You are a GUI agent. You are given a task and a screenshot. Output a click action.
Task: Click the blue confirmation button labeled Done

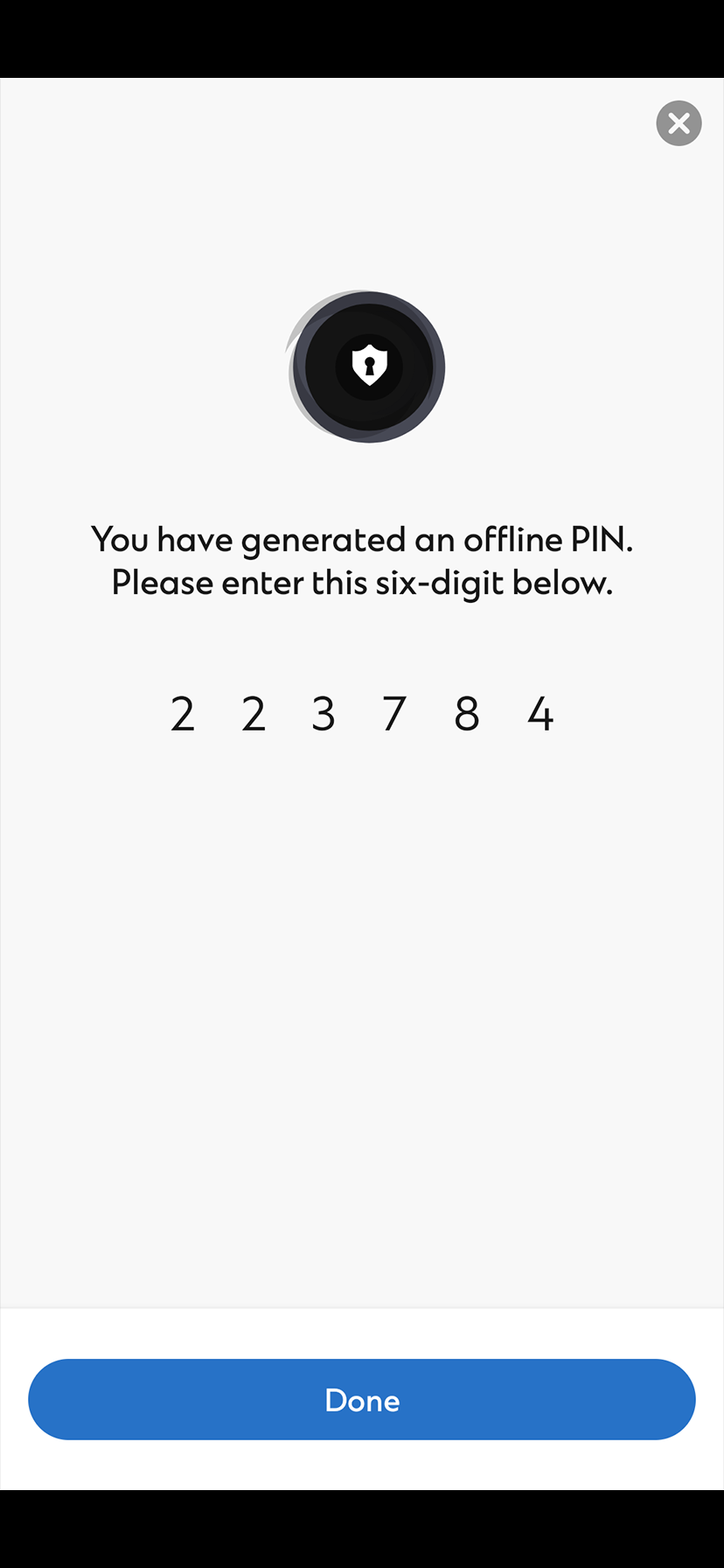[x=362, y=1399]
